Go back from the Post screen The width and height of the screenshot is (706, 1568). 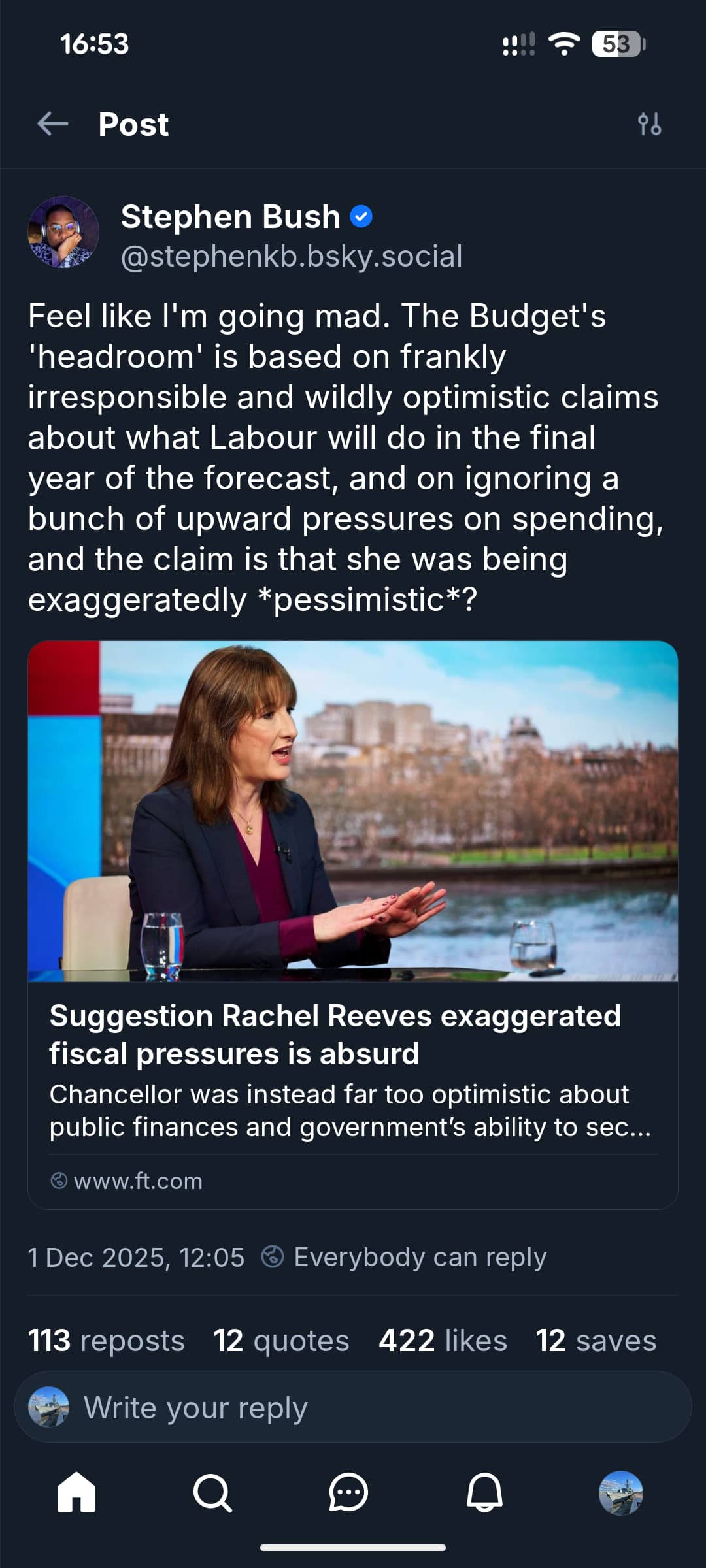coord(53,123)
